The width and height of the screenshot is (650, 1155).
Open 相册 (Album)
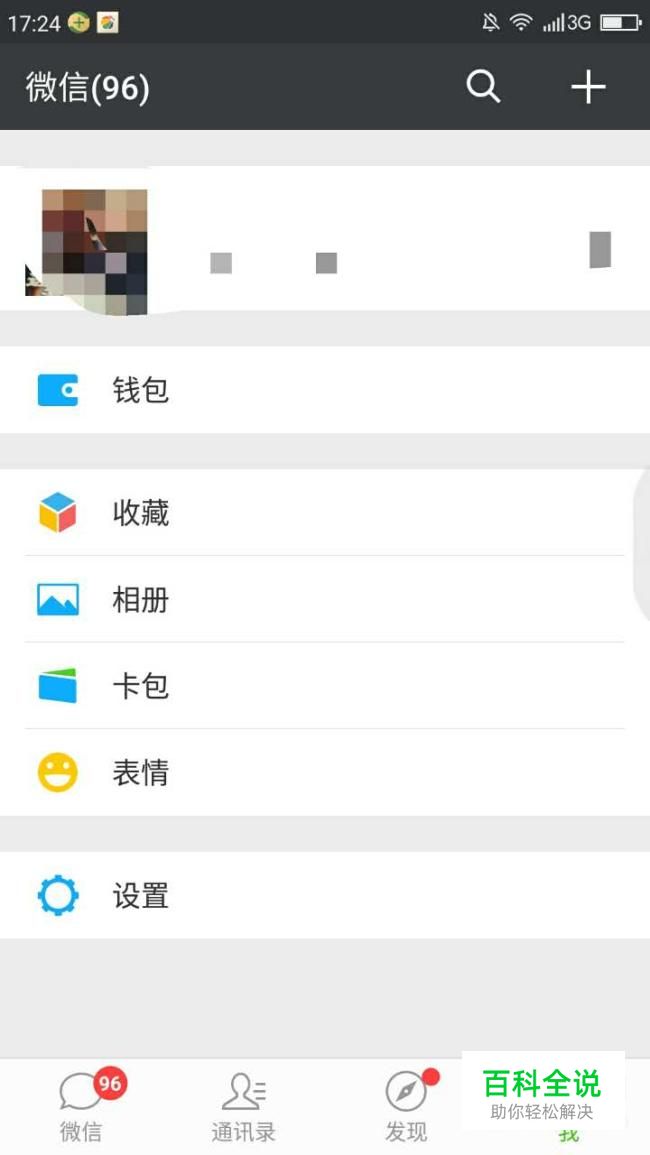point(325,600)
